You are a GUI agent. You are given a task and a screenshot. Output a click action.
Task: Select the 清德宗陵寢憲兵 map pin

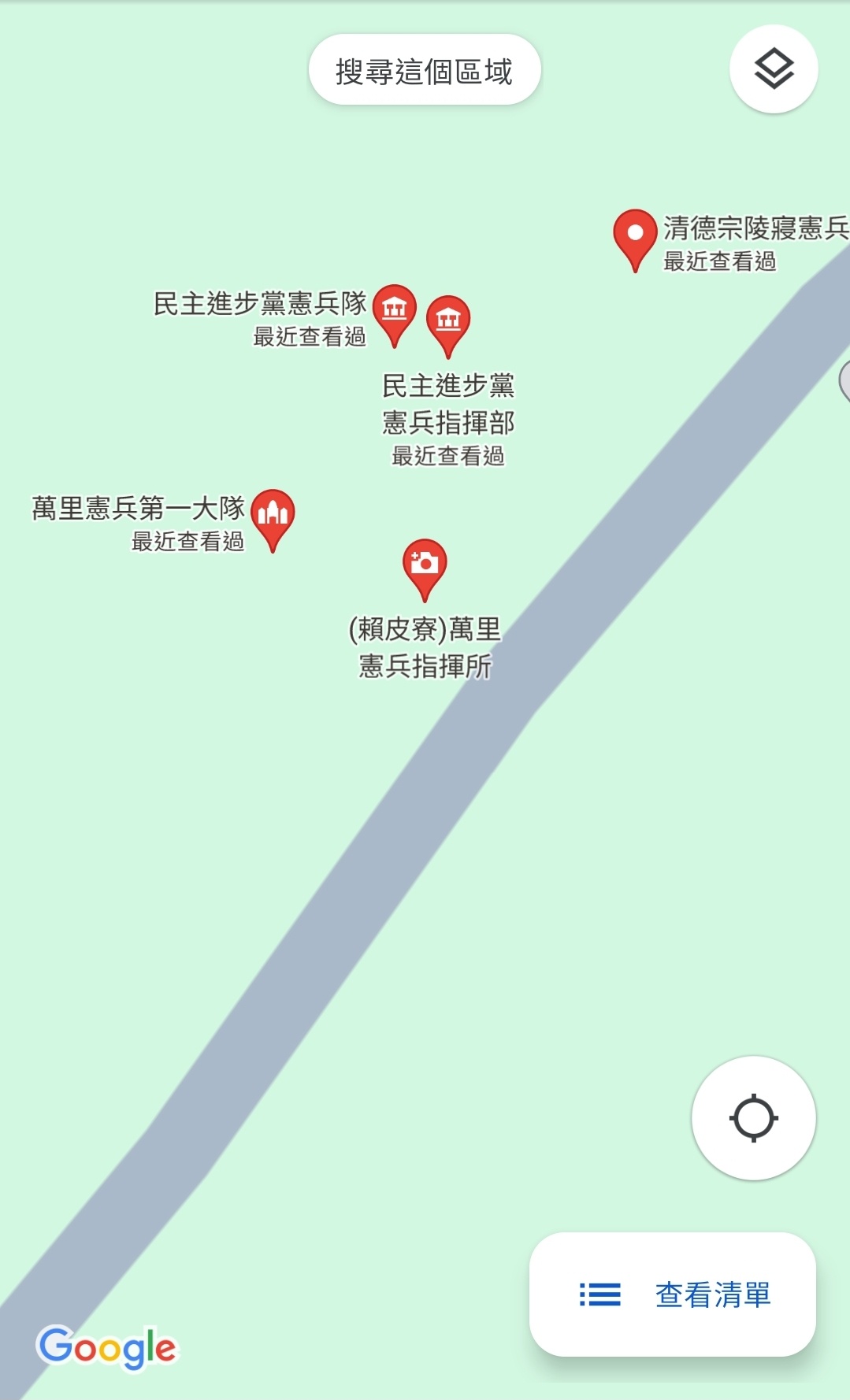tap(635, 235)
